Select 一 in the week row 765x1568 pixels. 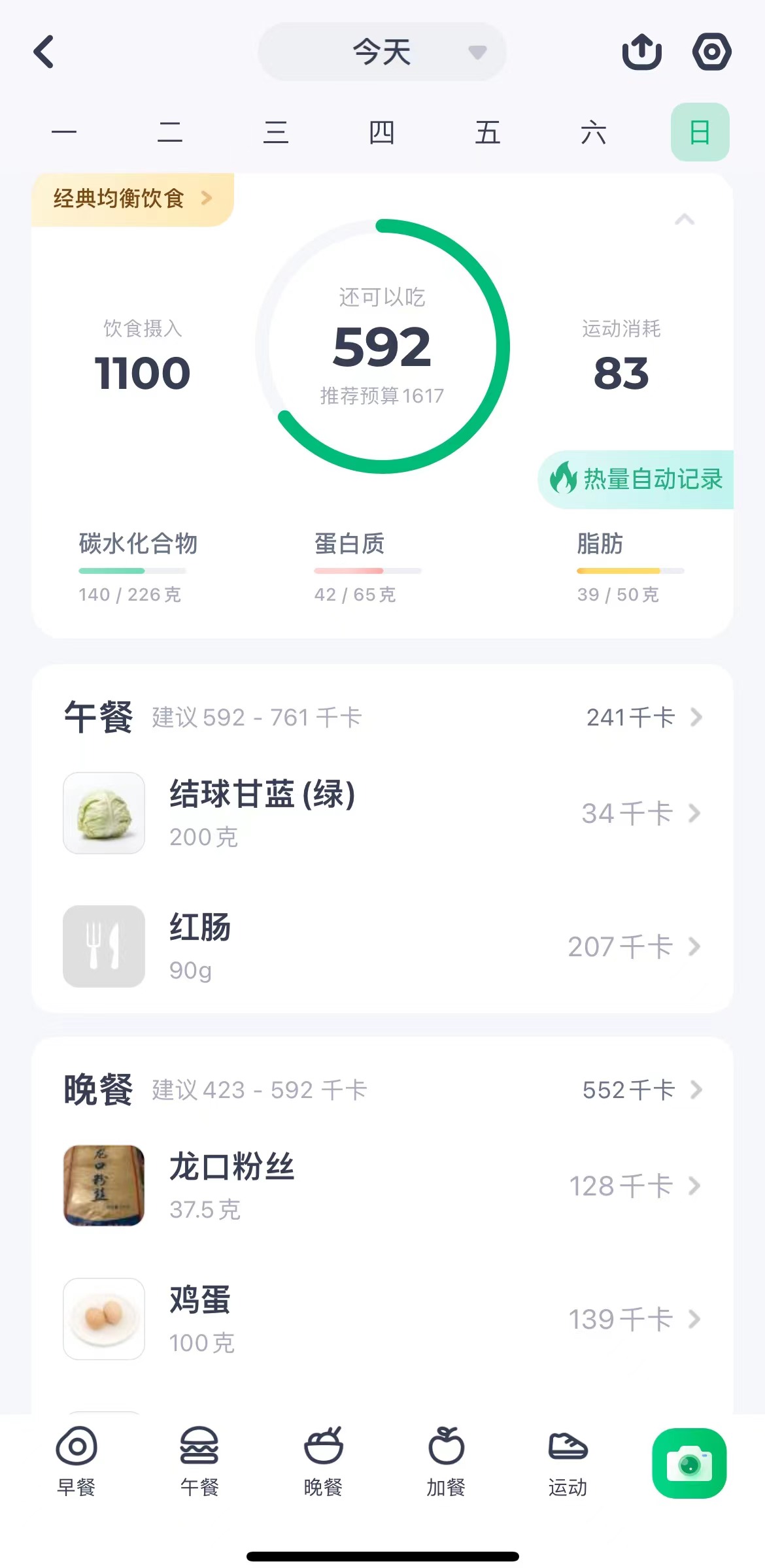click(64, 132)
